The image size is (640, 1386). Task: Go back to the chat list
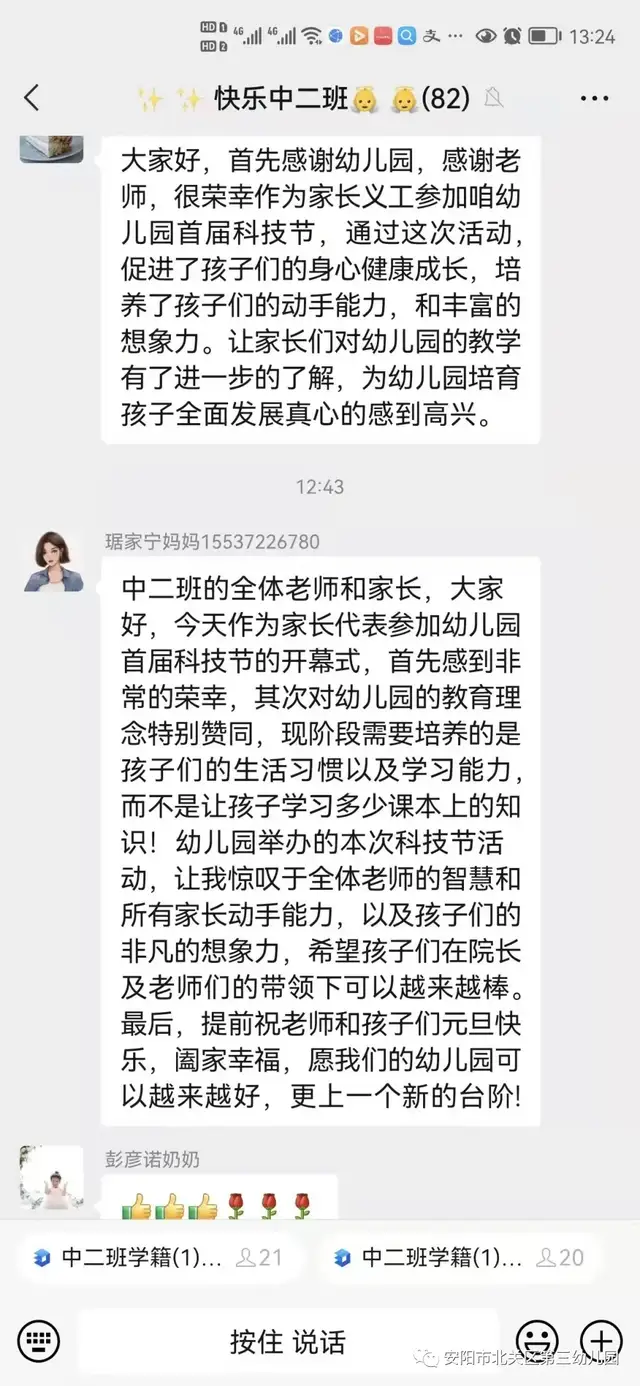[x=32, y=97]
